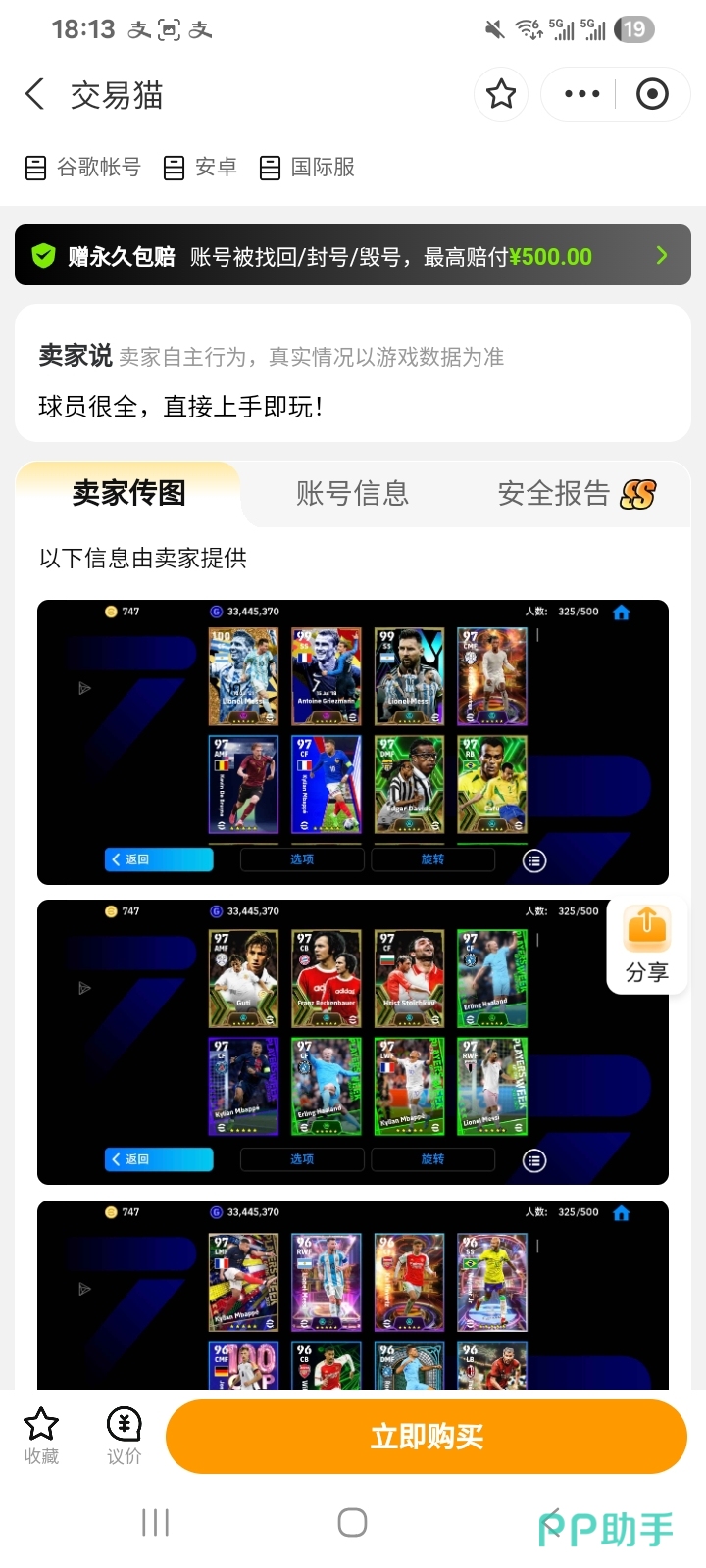
Task: Switch to the 安全报告 tab
Action: click(577, 493)
